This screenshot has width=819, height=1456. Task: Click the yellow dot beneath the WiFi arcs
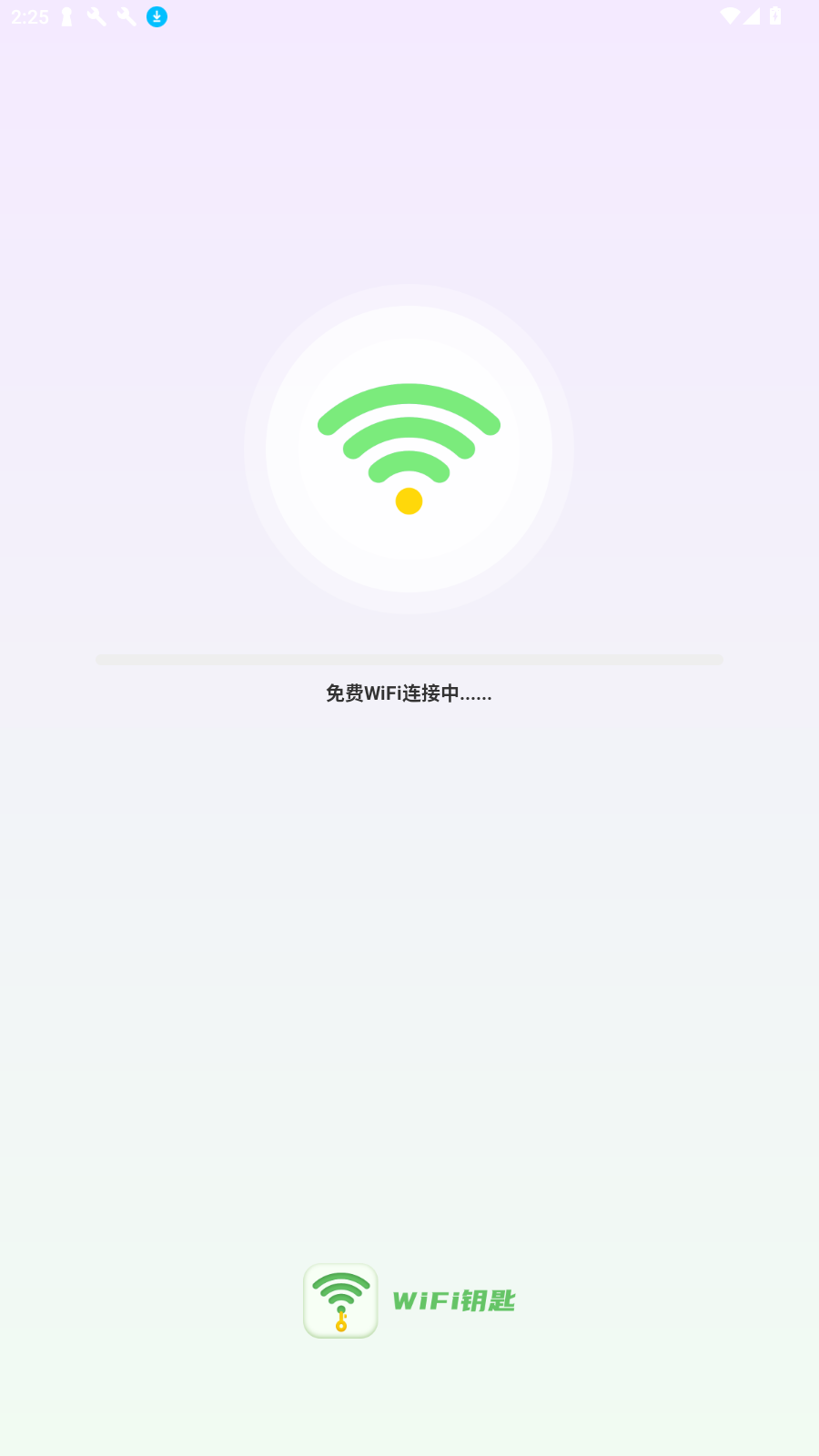[409, 500]
